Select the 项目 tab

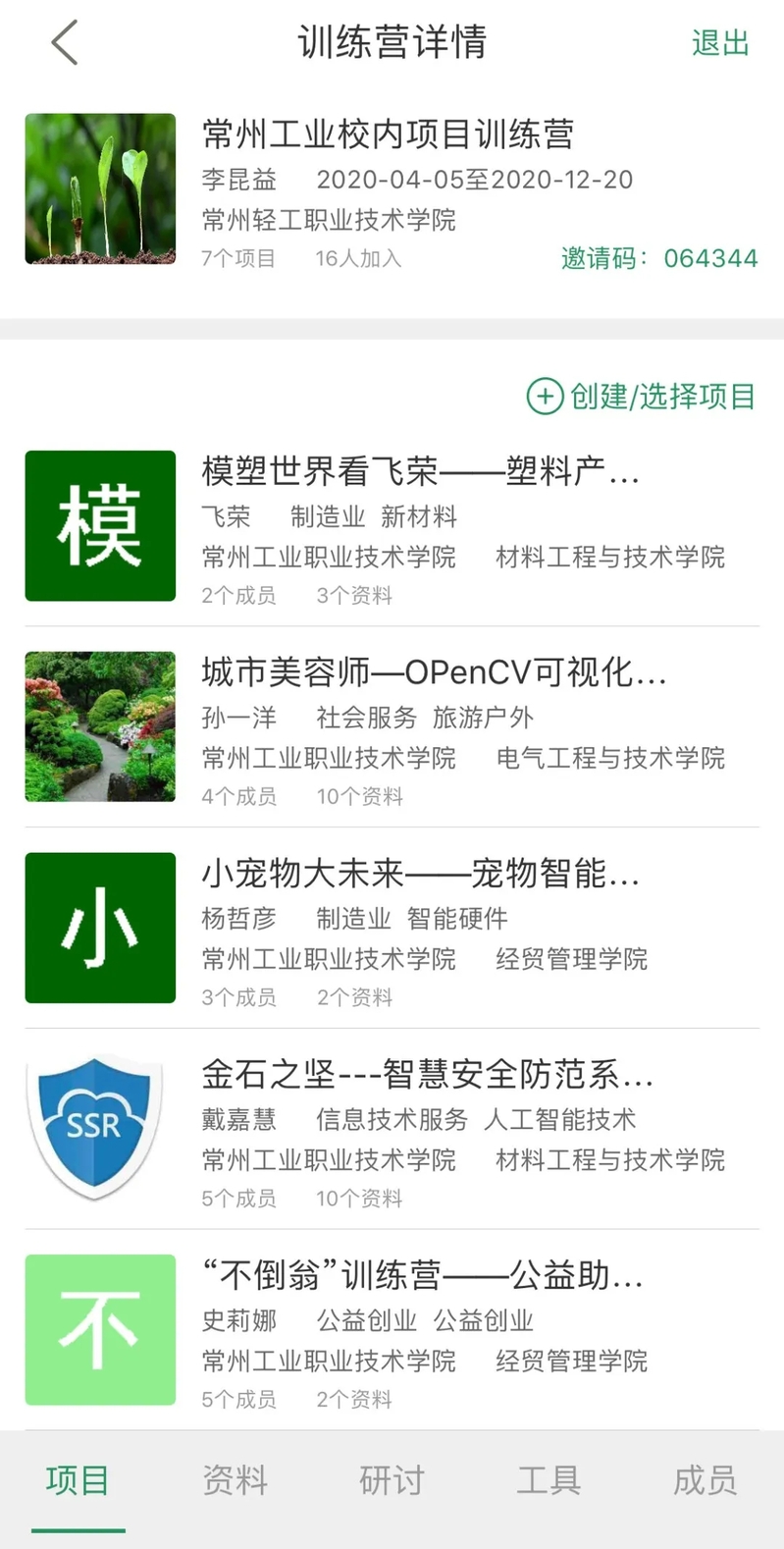click(x=78, y=1480)
